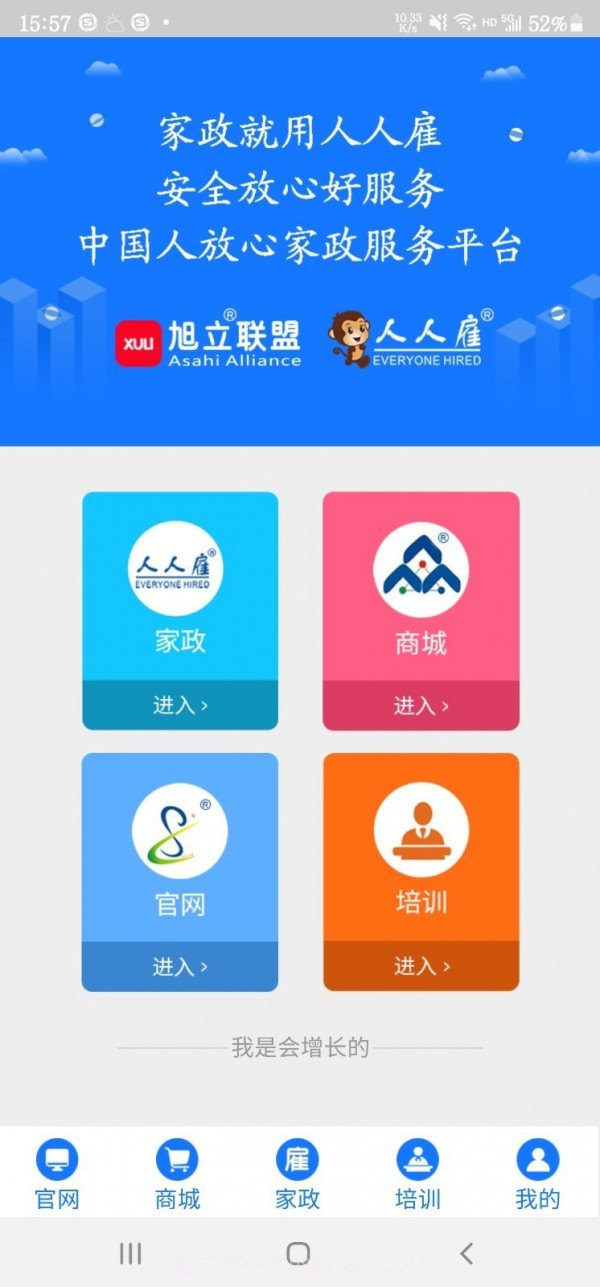Tap the system back button
600x1287 pixels.
point(466,1253)
